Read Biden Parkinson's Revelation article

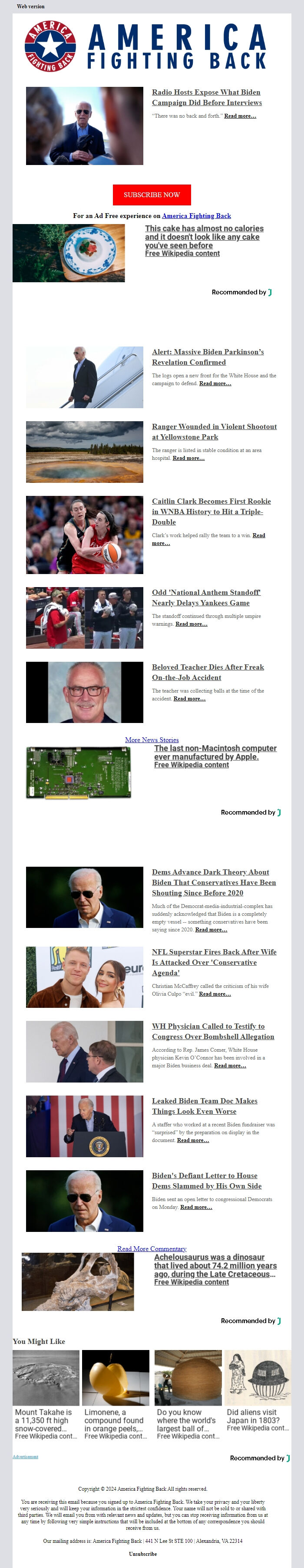(208, 357)
